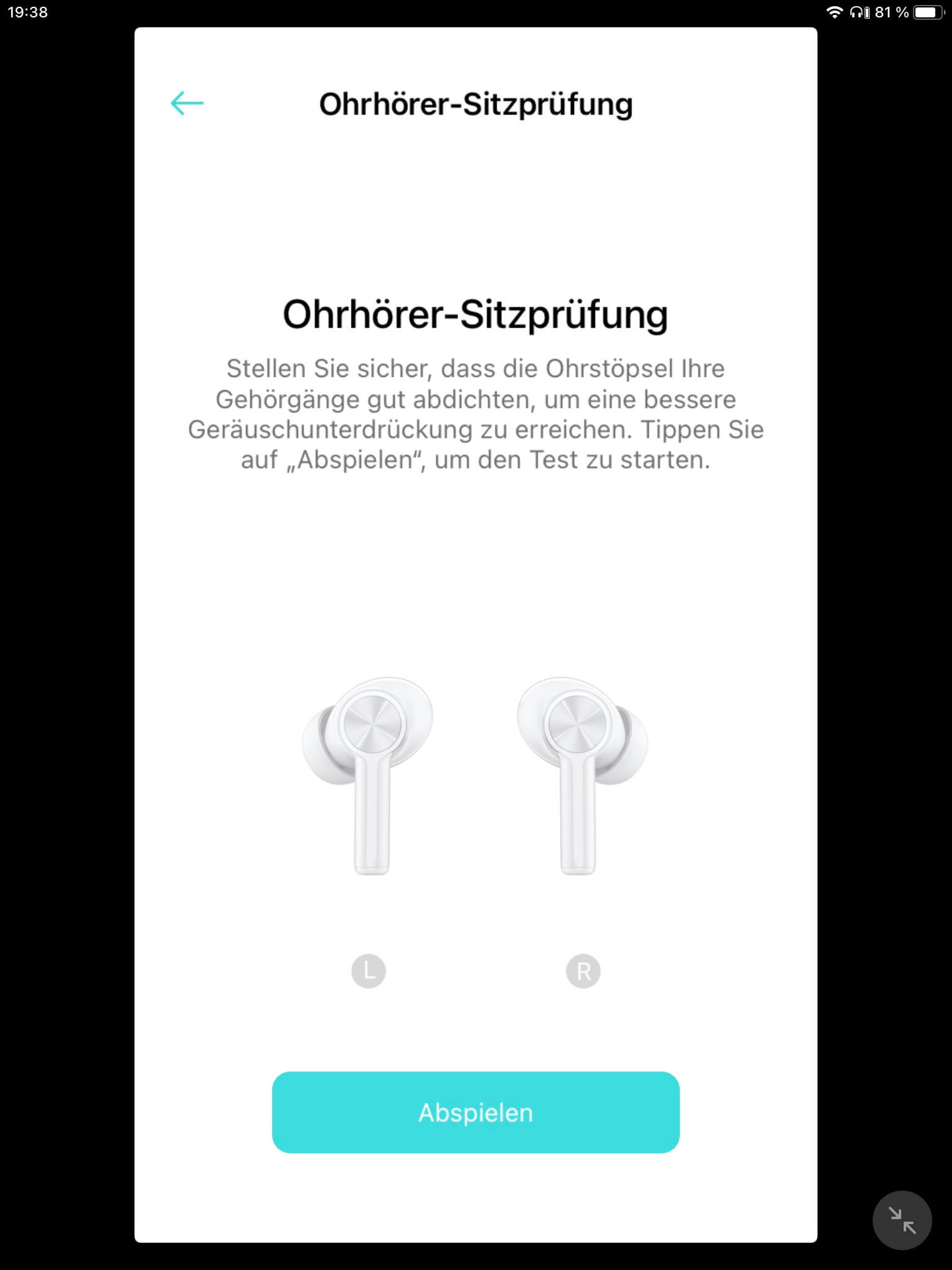The width and height of the screenshot is (952, 1270).
Task: Tap the shrink window icon
Action: tap(902, 1220)
